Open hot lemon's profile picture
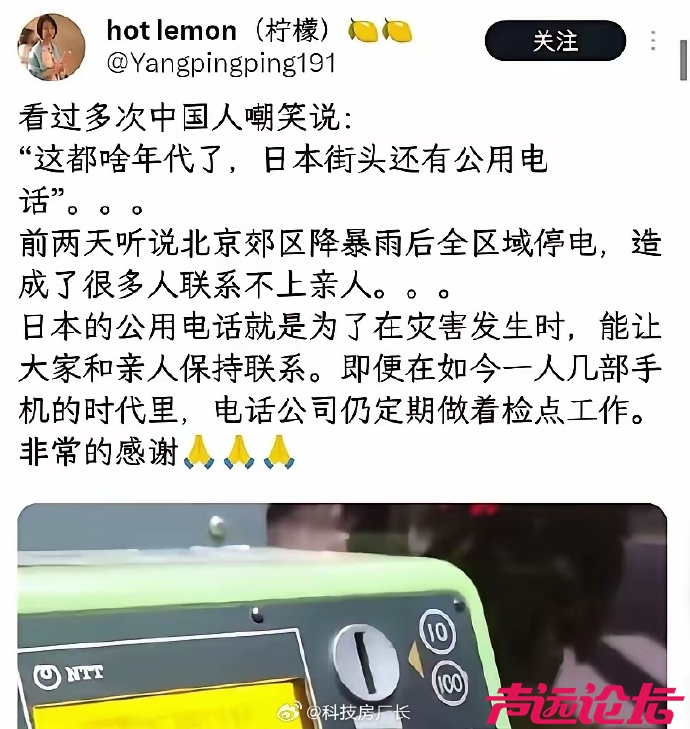 click(x=50, y=46)
